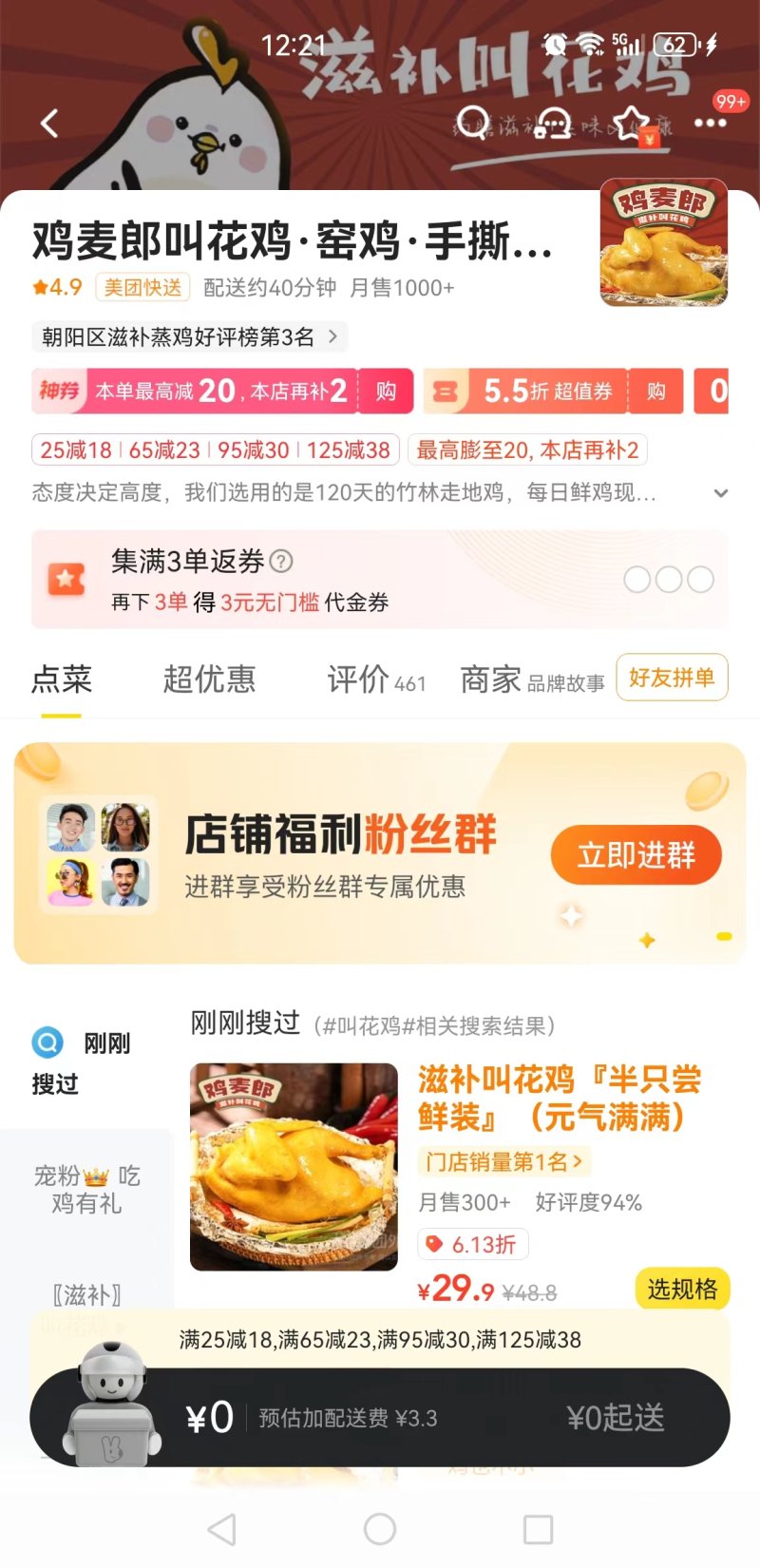Open the 朝阳区滋补蒸鸡好评榜 ranking link

click(189, 336)
